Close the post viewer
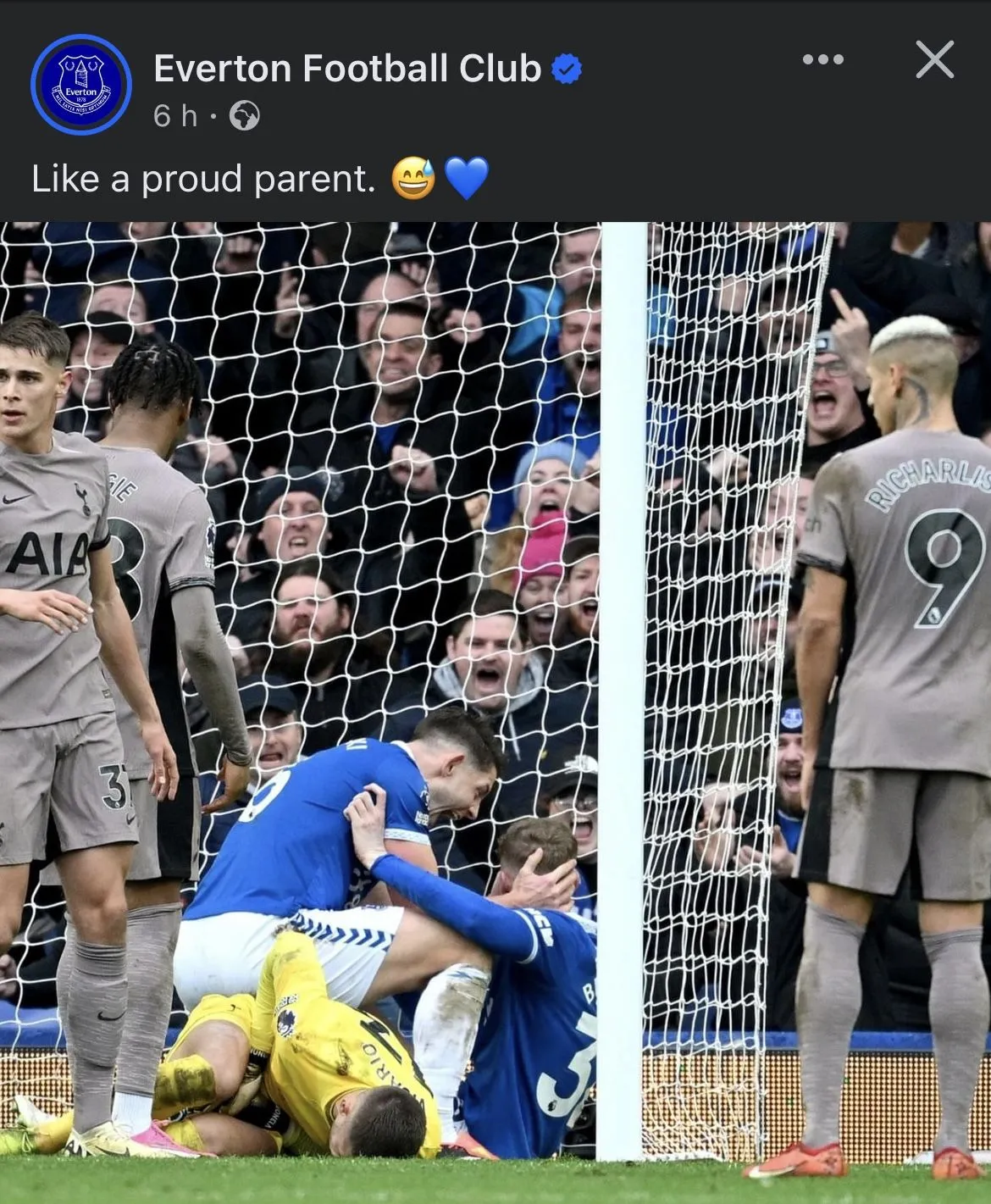This screenshot has width=991, height=1204. [x=934, y=60]
